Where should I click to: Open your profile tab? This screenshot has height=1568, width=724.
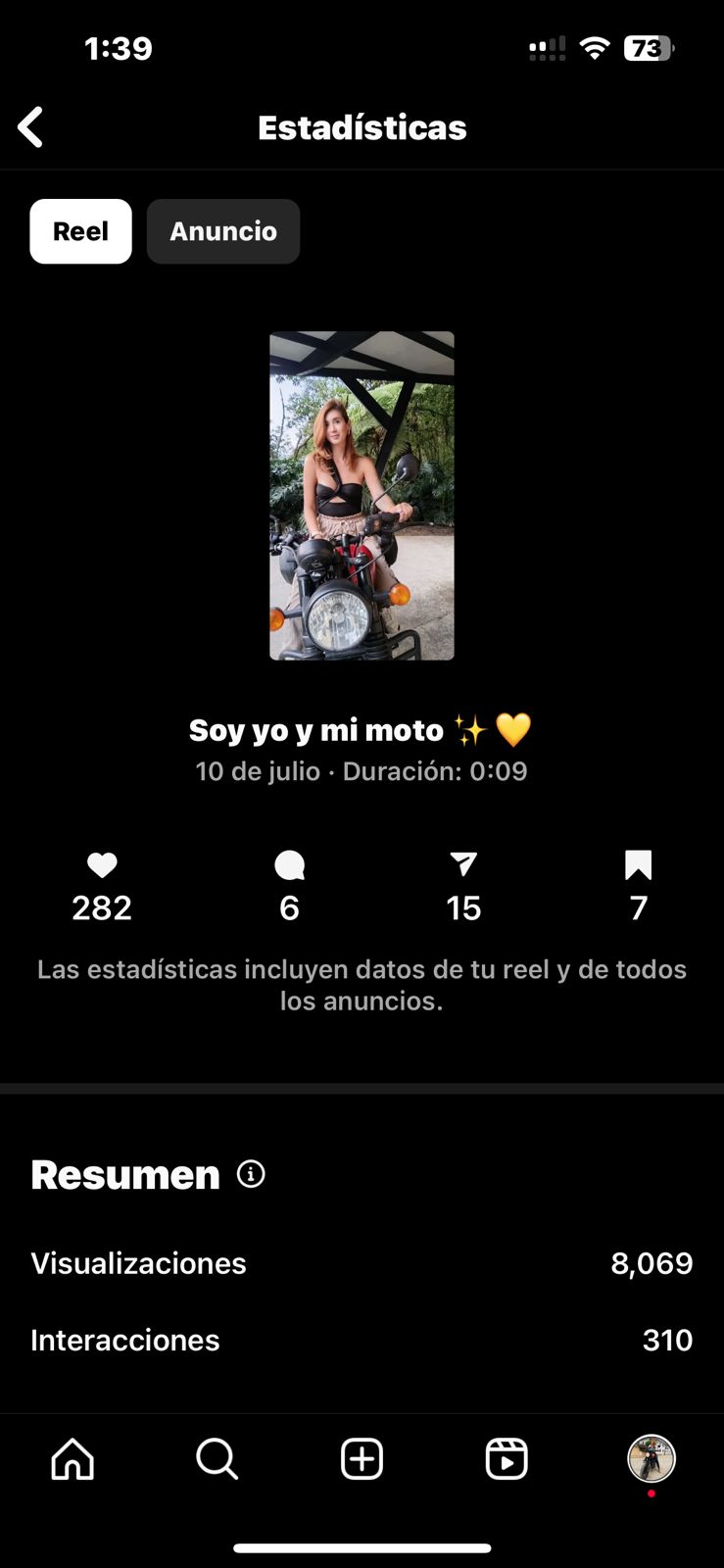[652, 1458]
